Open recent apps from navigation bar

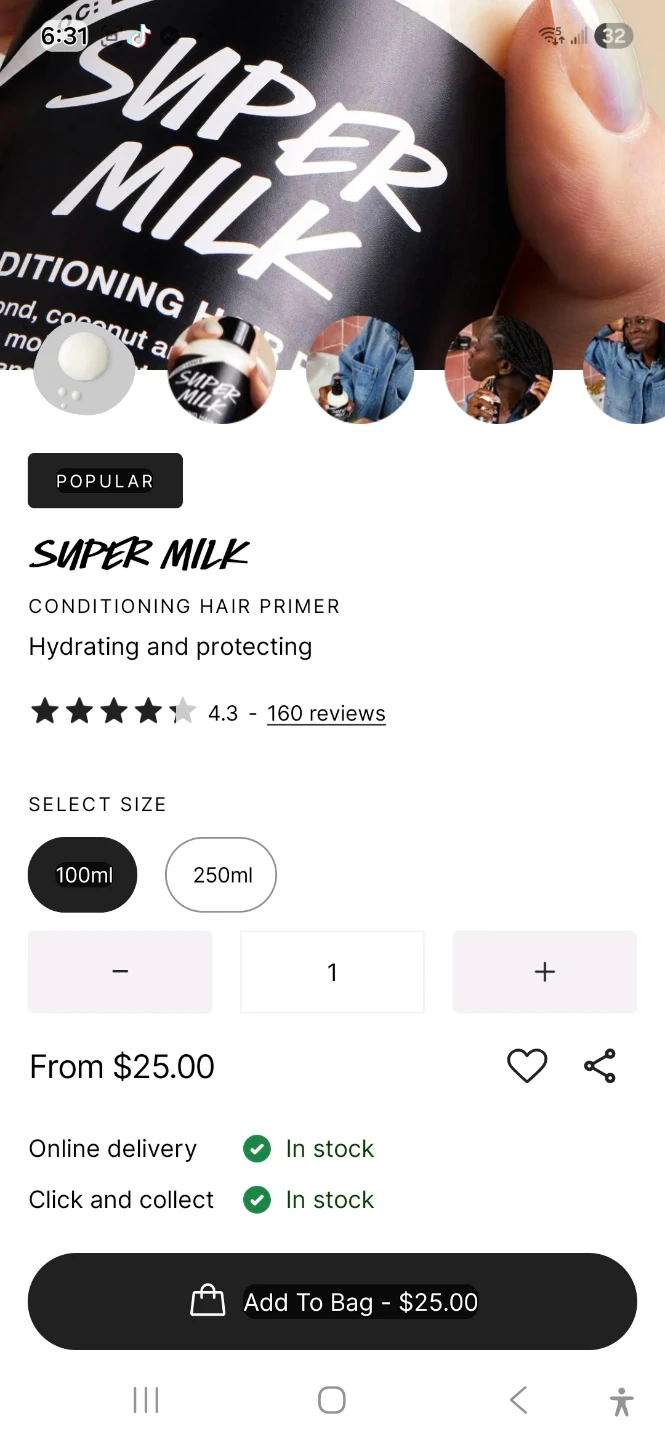click(x=146, y=1400)
